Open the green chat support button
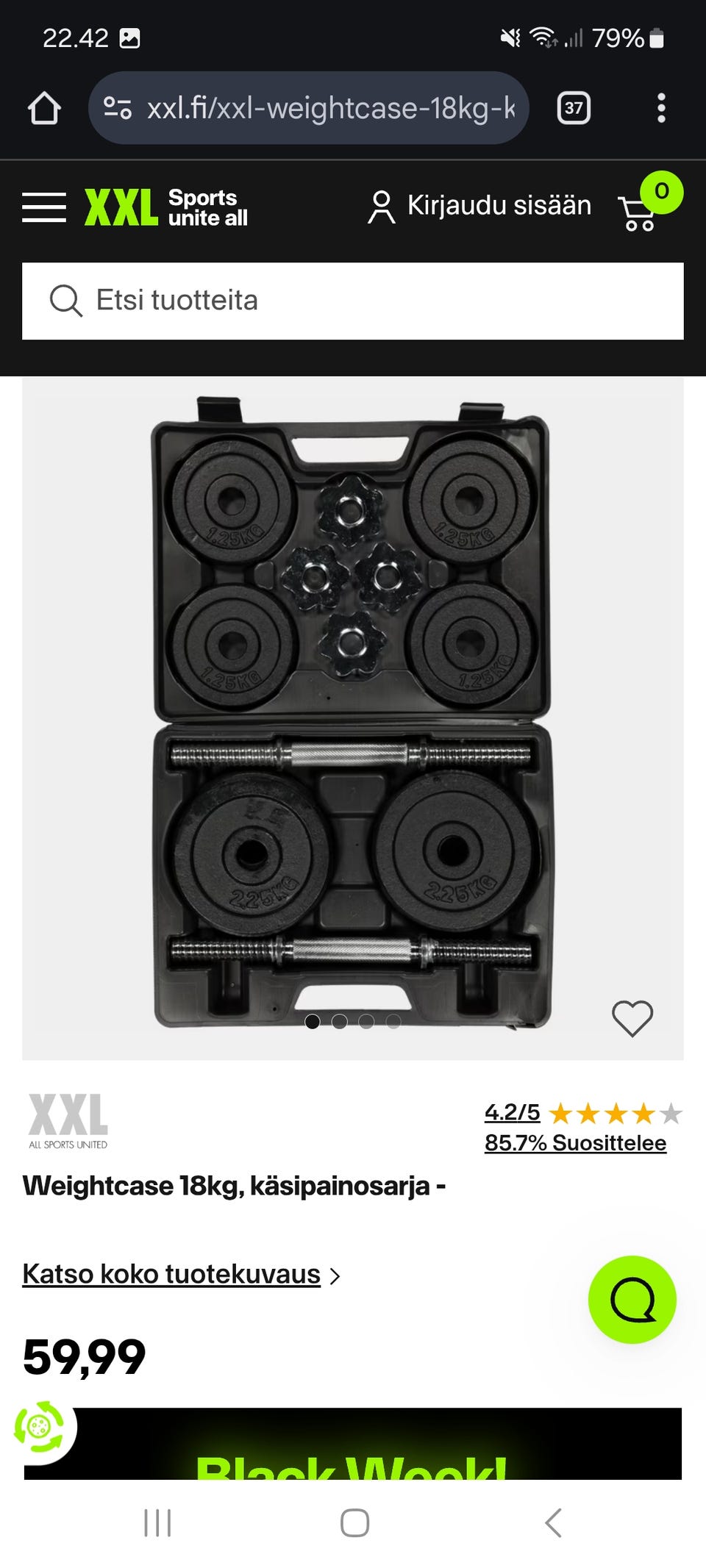The image size is (706, 1568). click(x=632, y=1299)
